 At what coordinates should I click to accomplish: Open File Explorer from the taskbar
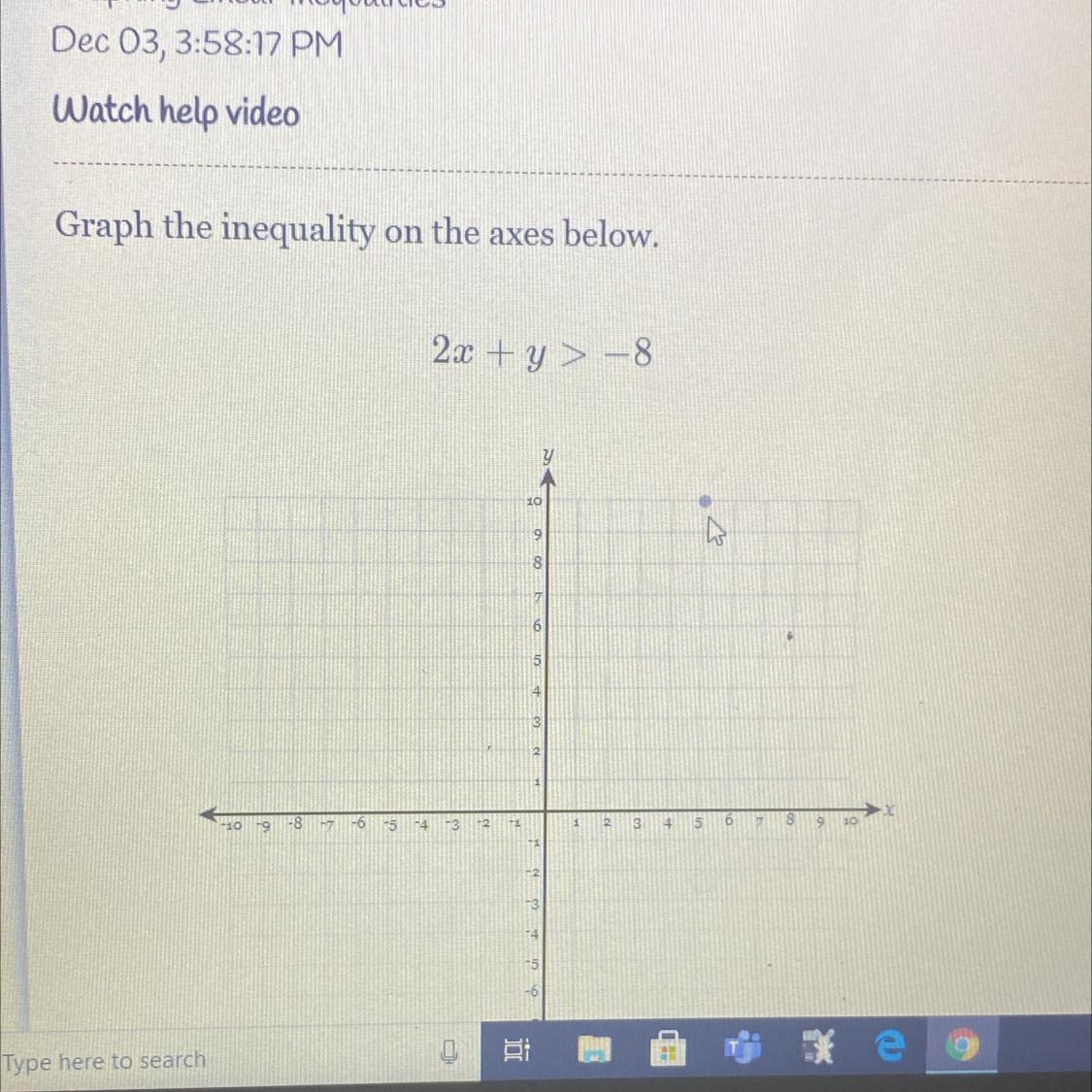594,1049
